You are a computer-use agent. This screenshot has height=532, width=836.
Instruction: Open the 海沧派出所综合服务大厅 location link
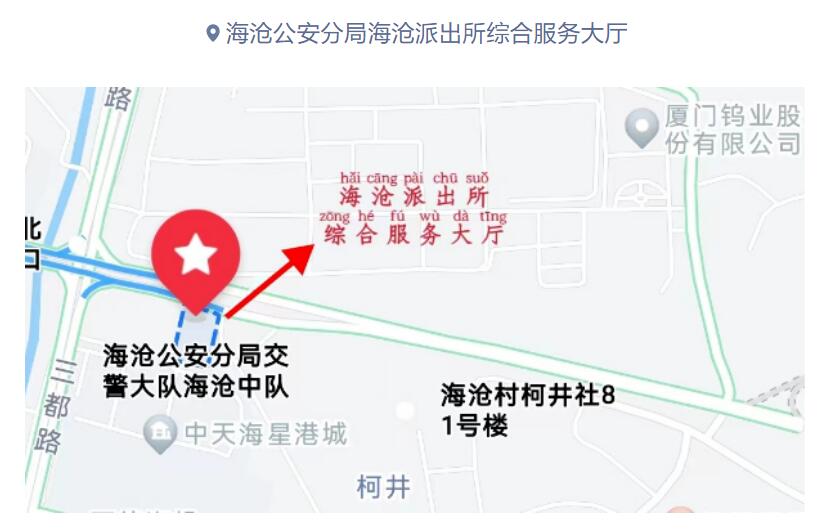(x=417, y=33)
